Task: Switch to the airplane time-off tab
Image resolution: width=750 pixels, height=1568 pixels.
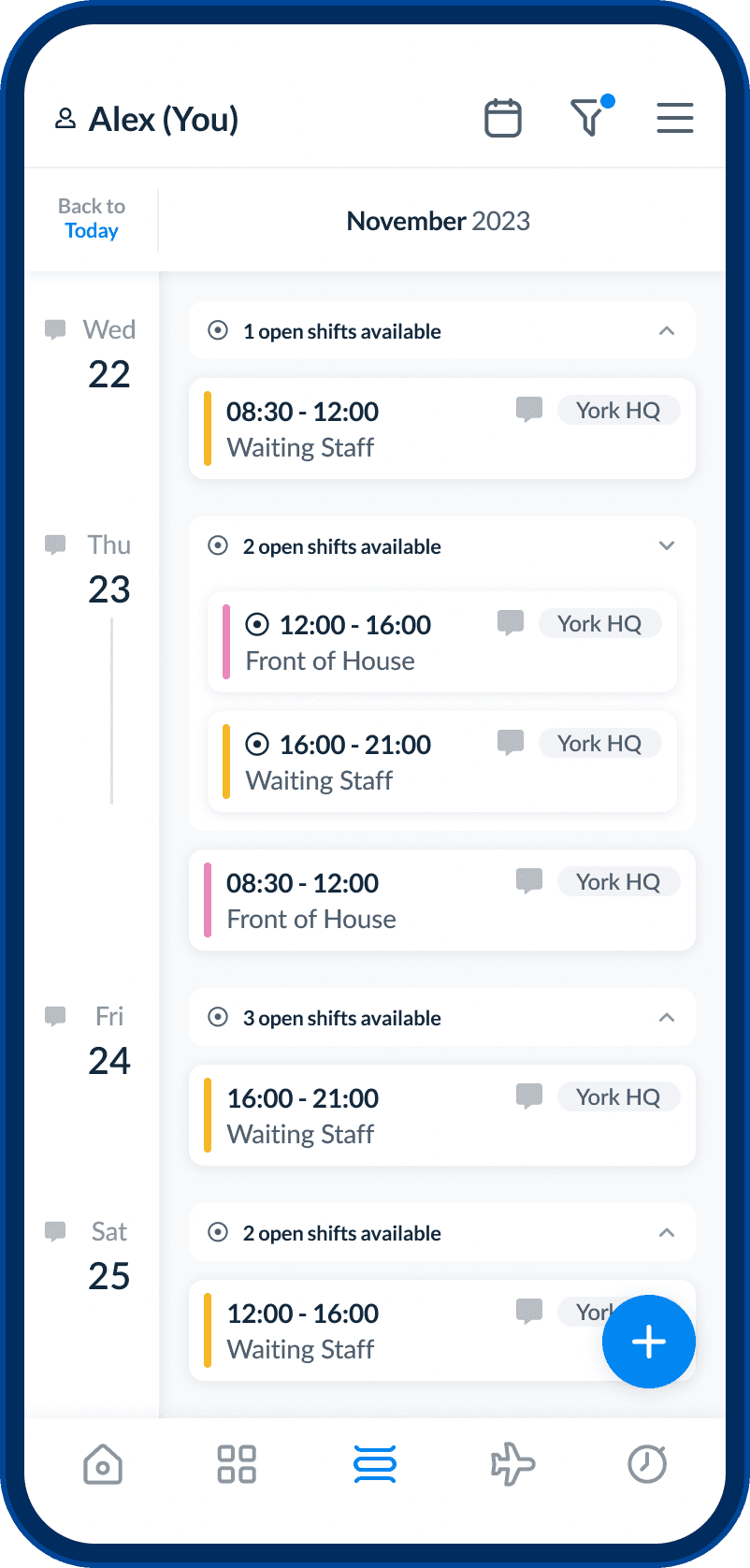Action: 512,1464
